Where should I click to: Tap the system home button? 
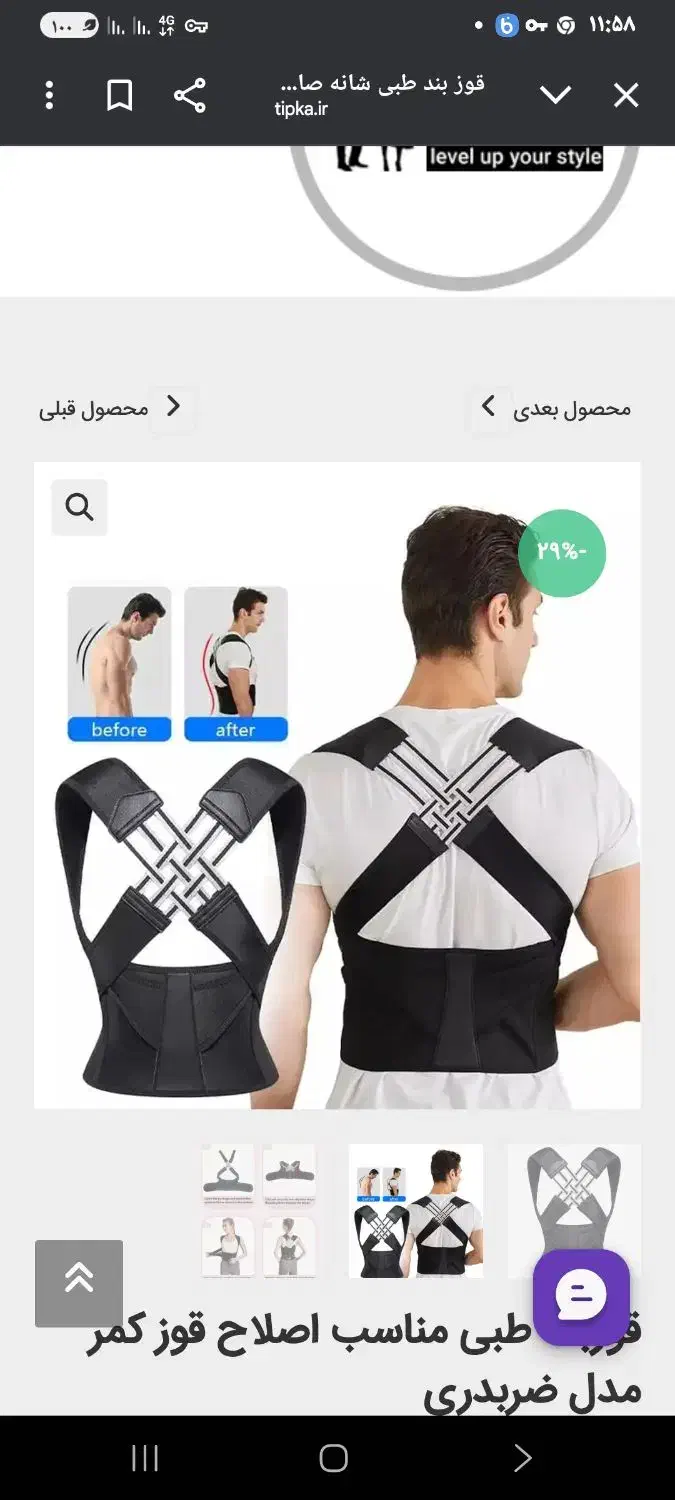pos(334,1458)
